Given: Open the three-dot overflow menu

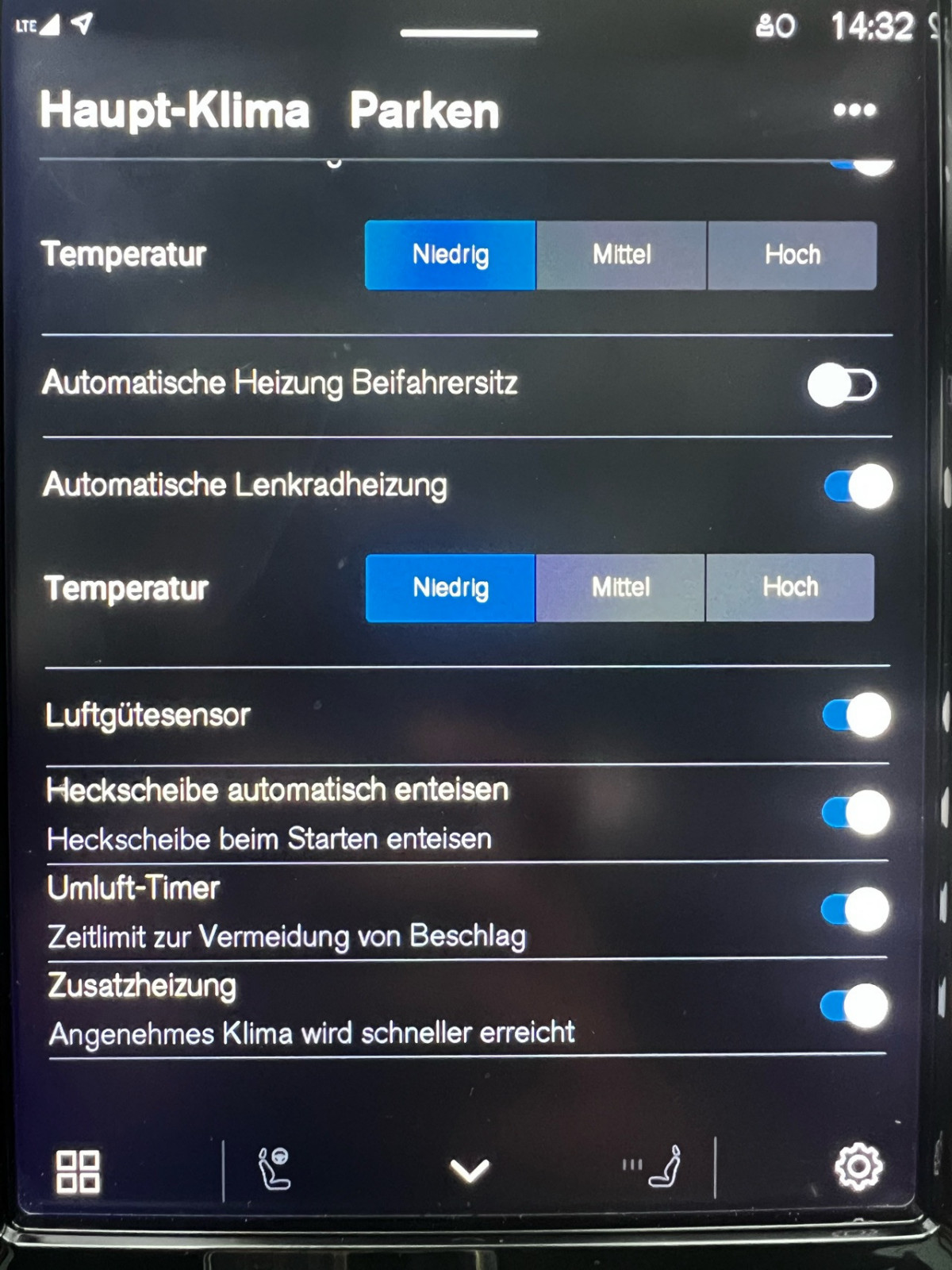Looking at the screenshot, I should click(854, 111).
